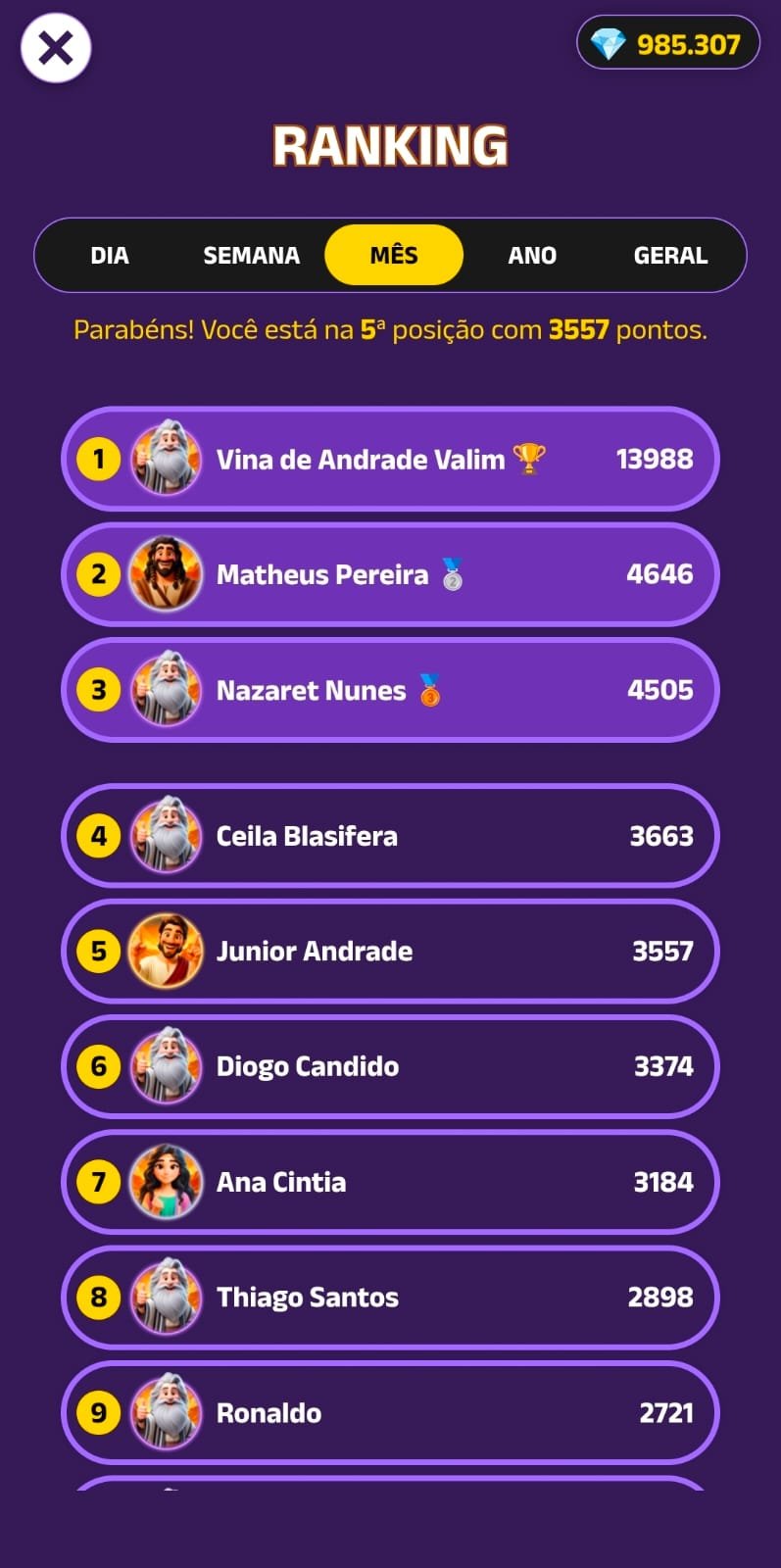Switch to the GERAL ranking tab
Image resolution: width=781 pixels, height=1568 pixels.
point(670,255)
